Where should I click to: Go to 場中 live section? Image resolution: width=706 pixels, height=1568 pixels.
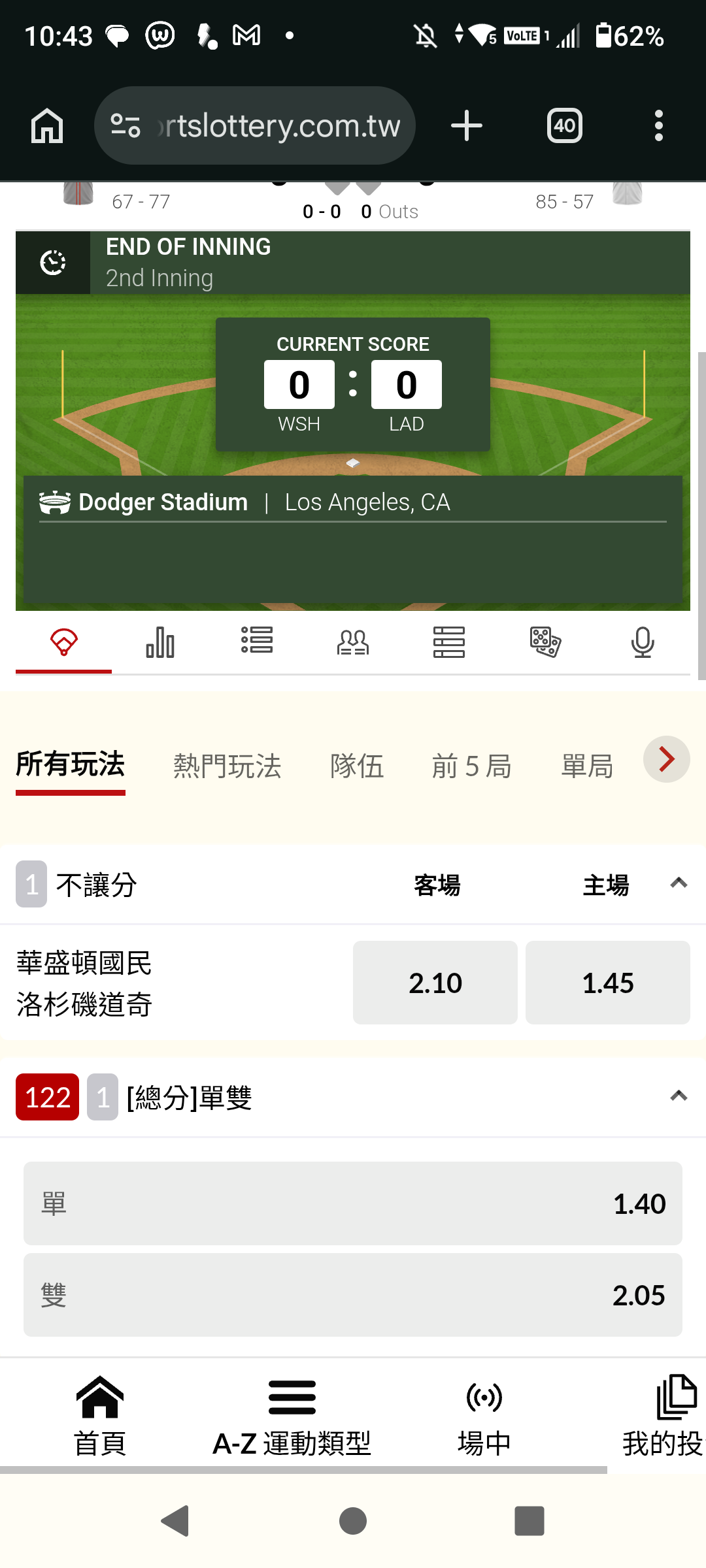coord(484,1416)
